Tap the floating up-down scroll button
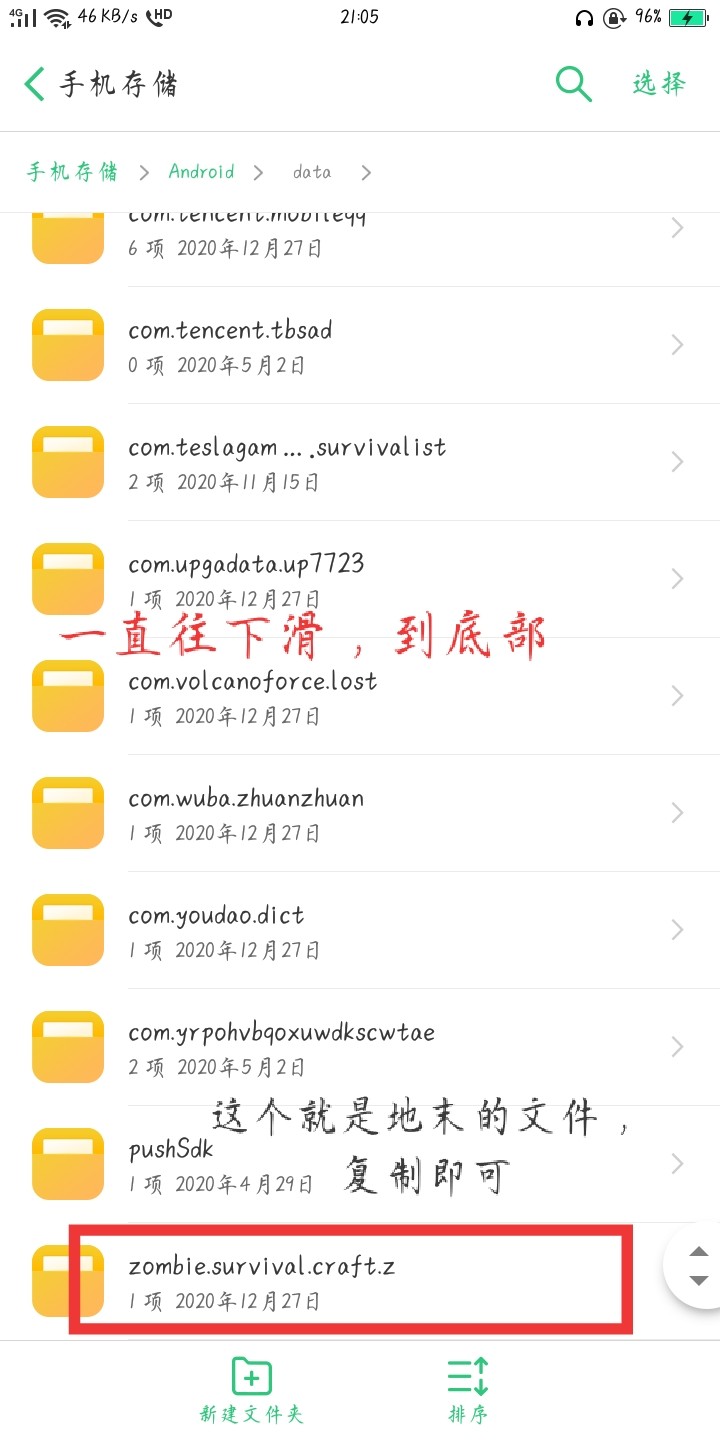This screenshot has height=1440, width=720. [x=698, y=1266]
